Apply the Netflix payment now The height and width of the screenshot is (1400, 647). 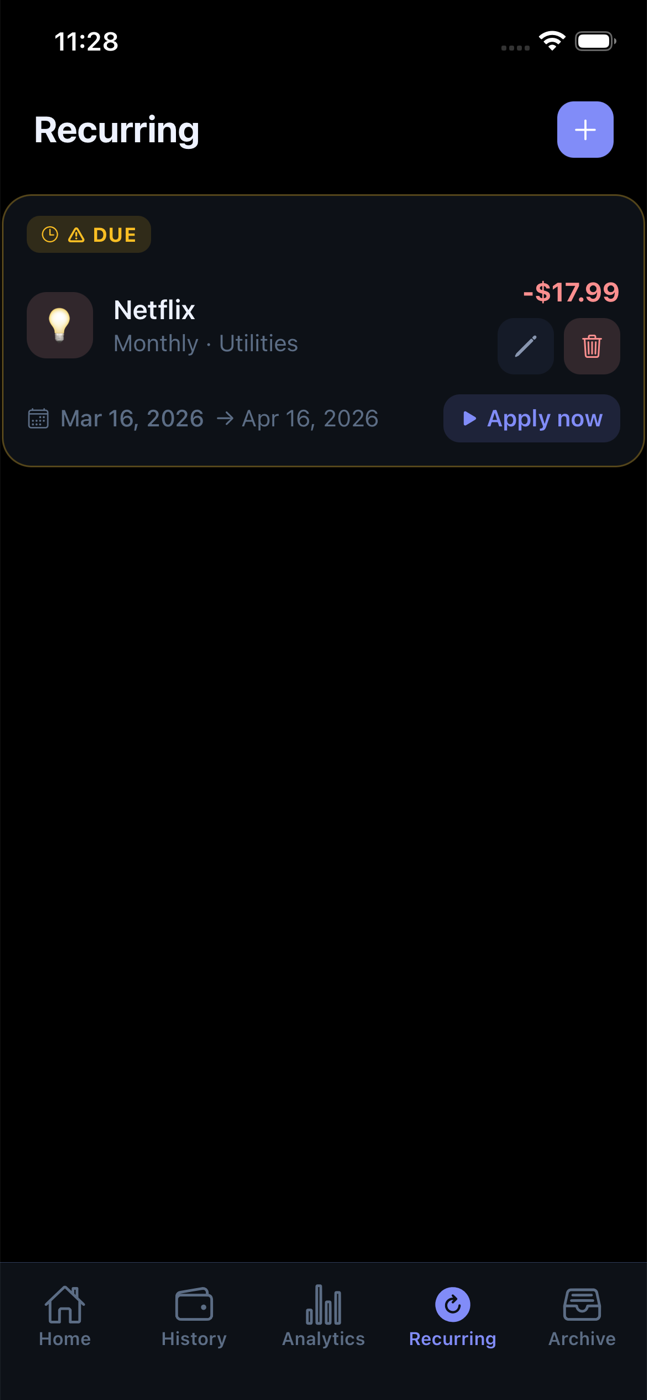coord(531,418)
